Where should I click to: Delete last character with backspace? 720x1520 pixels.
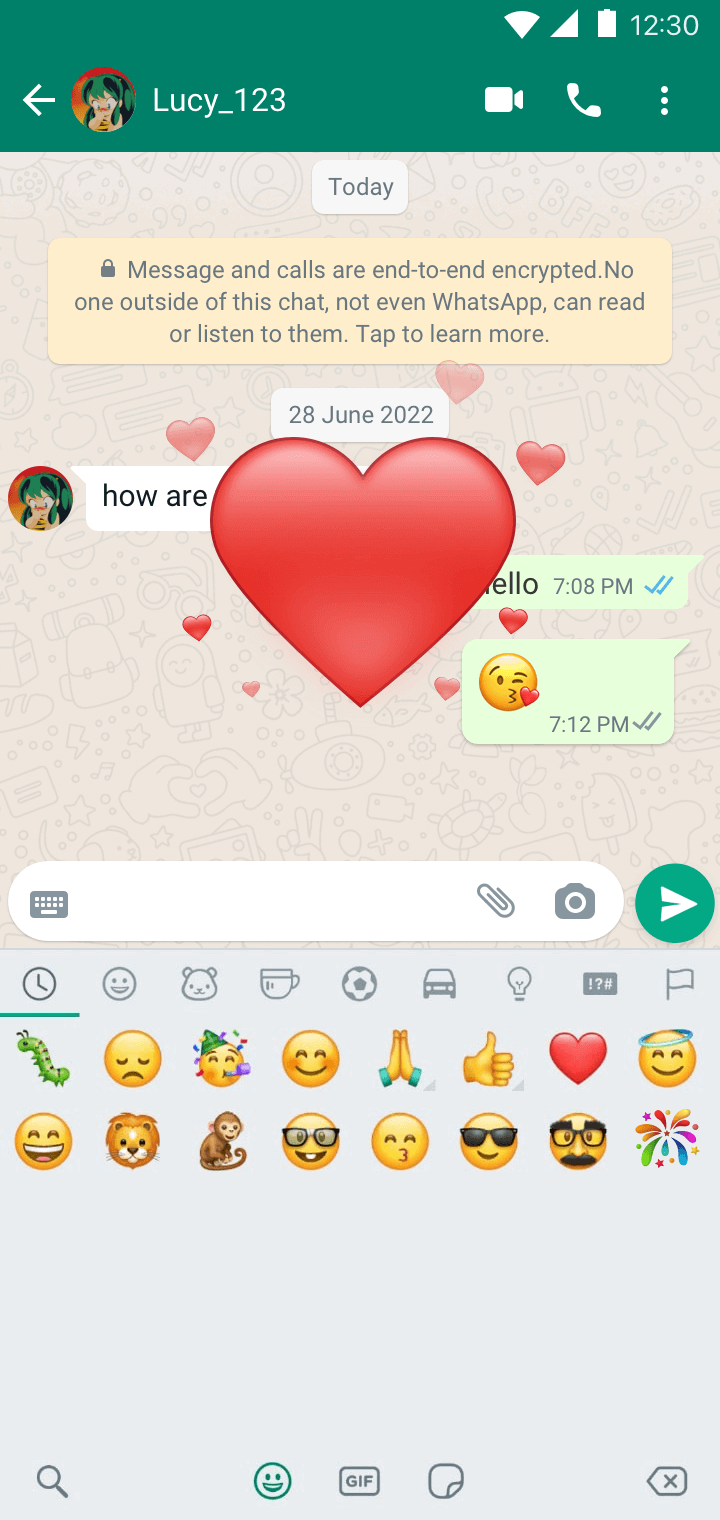pyautogui.click(x=667, y=1481)
